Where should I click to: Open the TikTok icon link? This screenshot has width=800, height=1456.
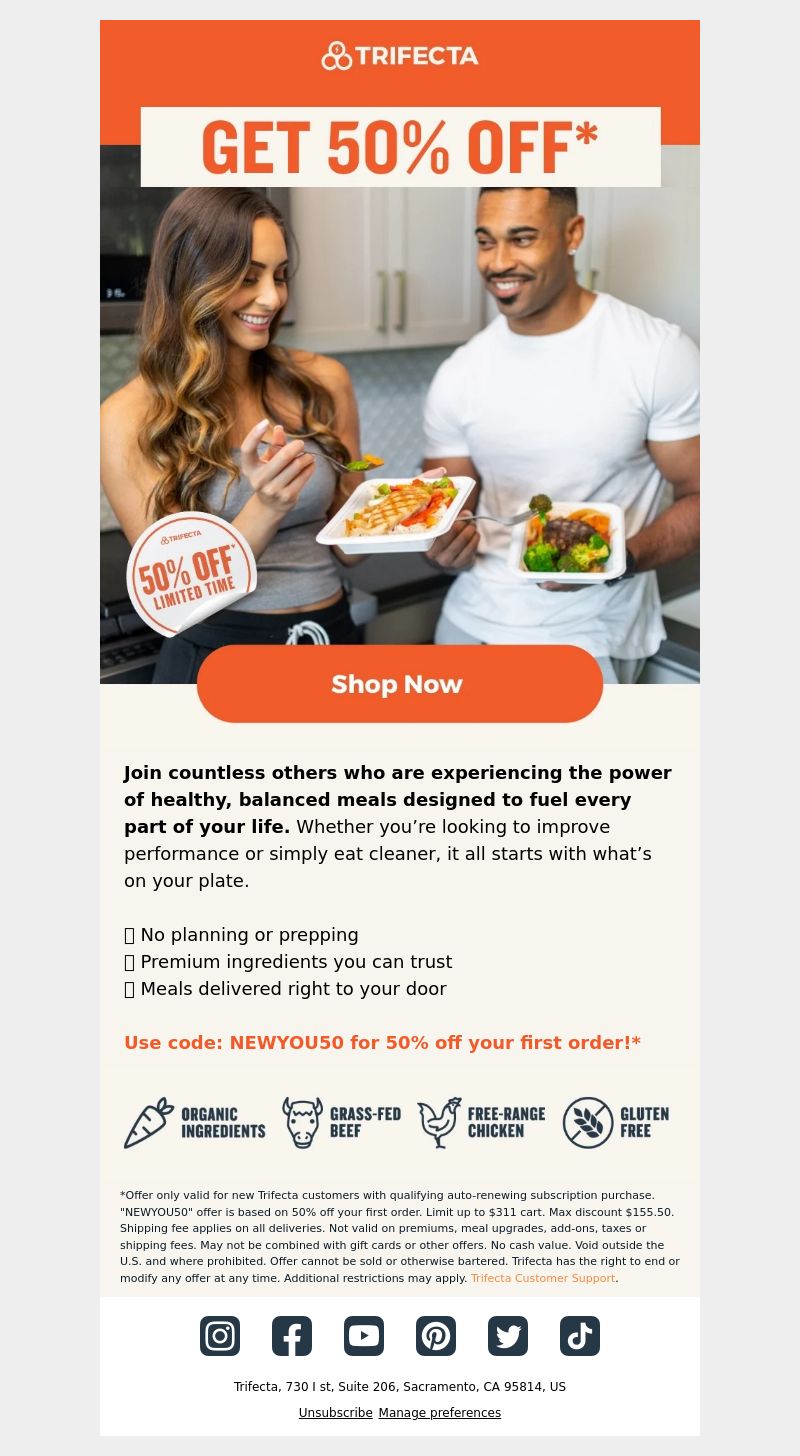[580, 1336]
